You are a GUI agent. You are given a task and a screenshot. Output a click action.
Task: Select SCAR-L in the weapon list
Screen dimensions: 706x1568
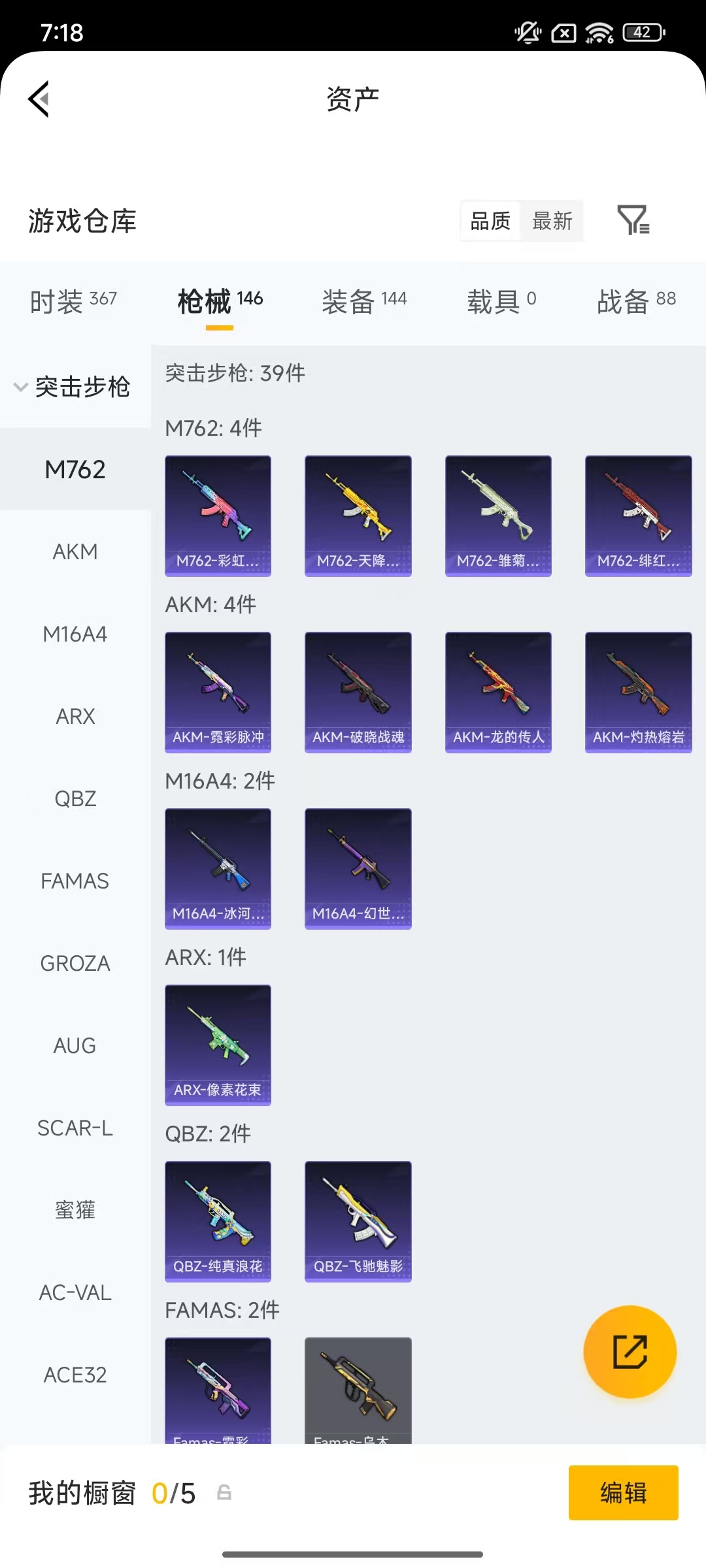point(75,1128)
